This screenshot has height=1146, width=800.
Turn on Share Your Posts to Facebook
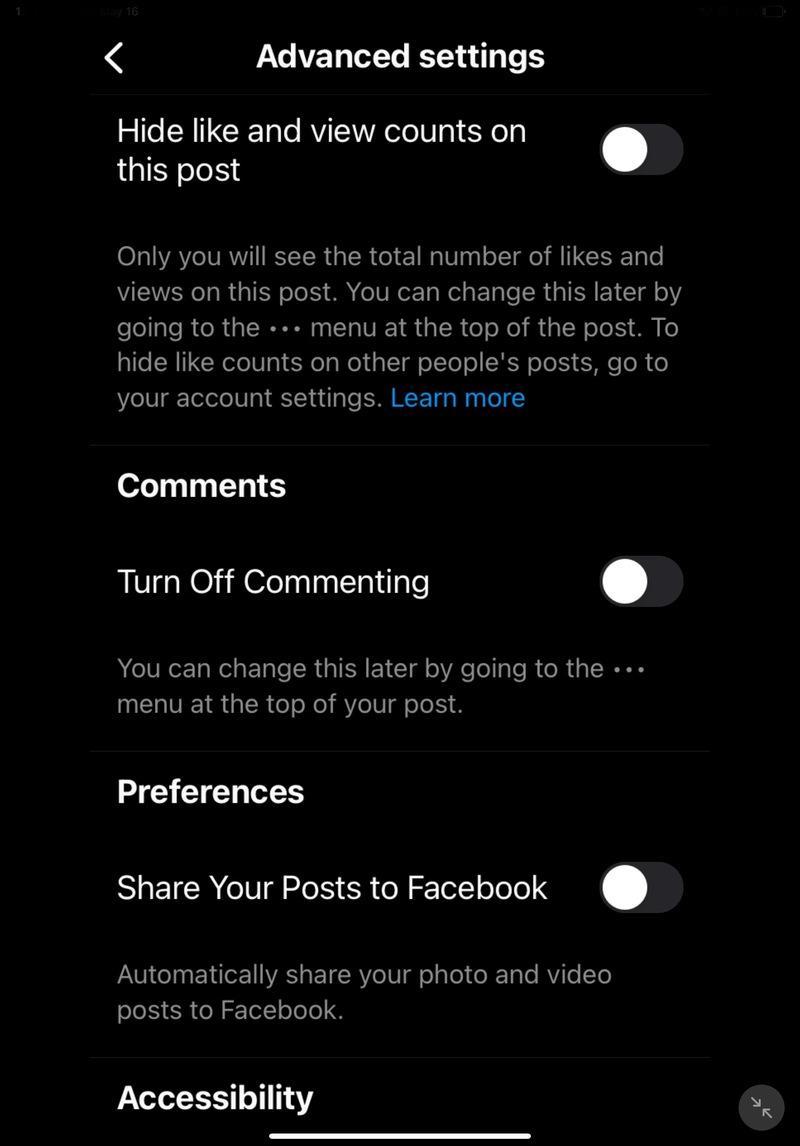pos(641,888)
